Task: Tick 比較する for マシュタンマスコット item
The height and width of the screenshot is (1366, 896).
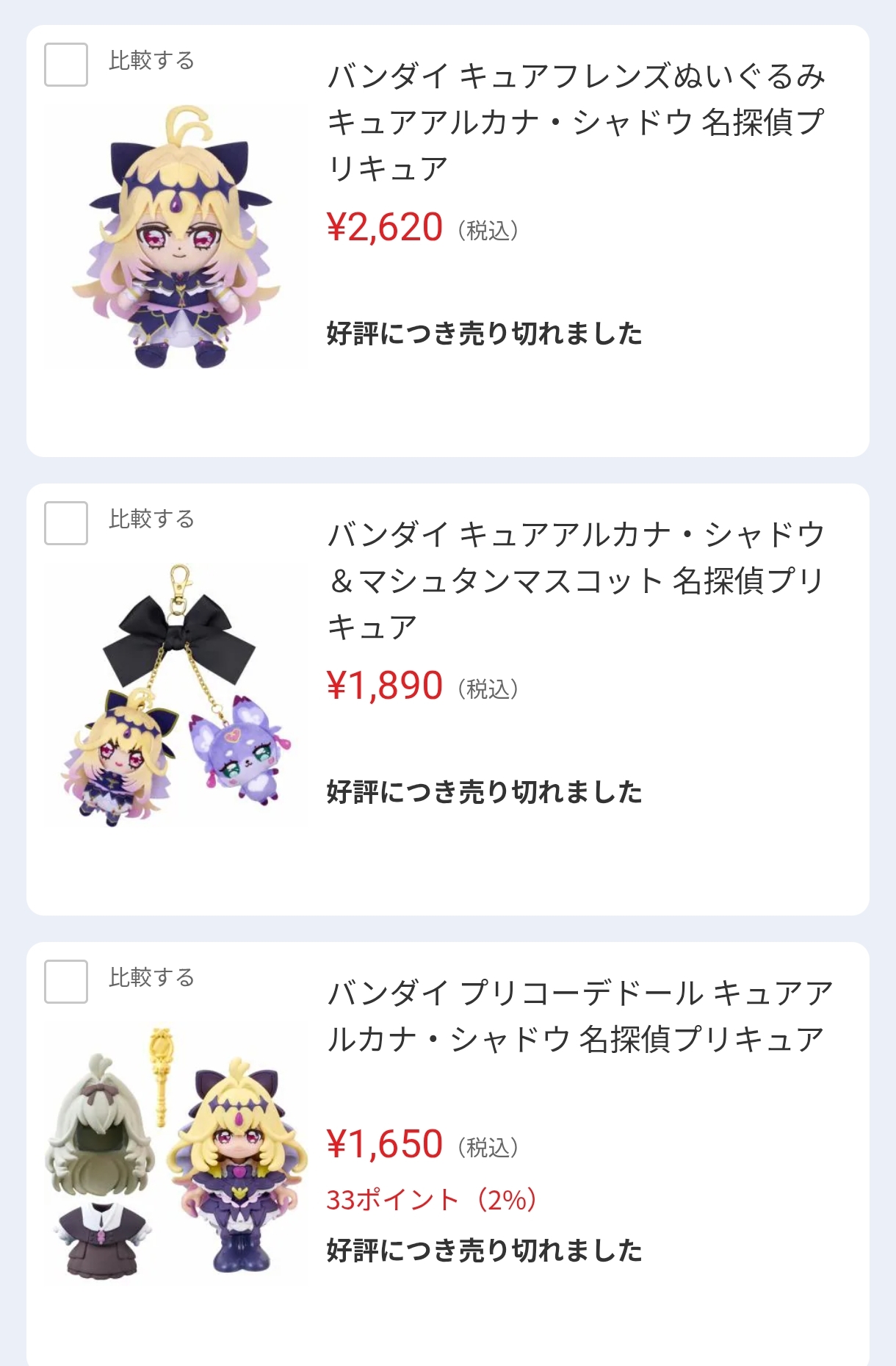Action: pos(66,523)
